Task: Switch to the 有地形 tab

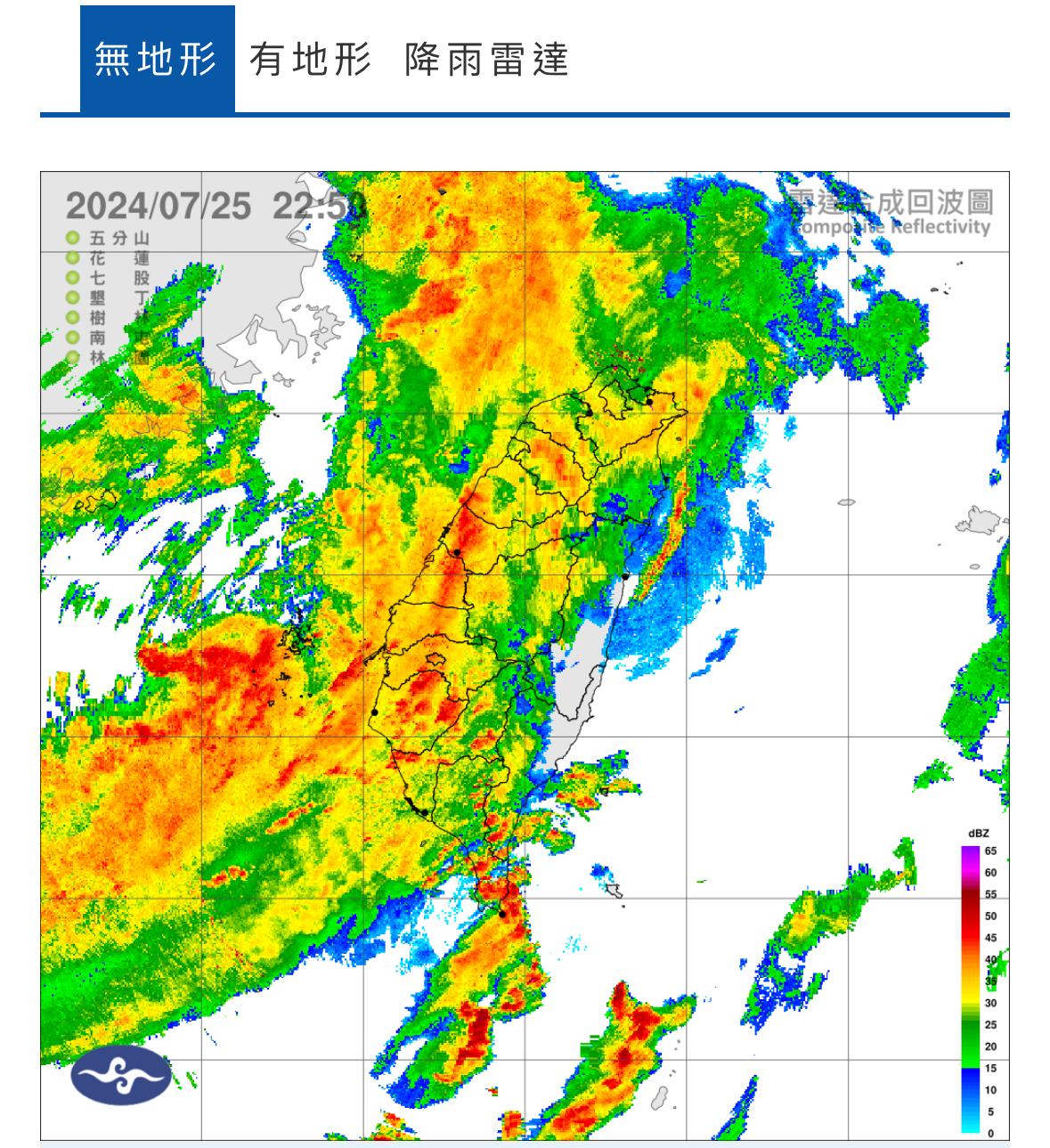Action: (x=310, y=60)
